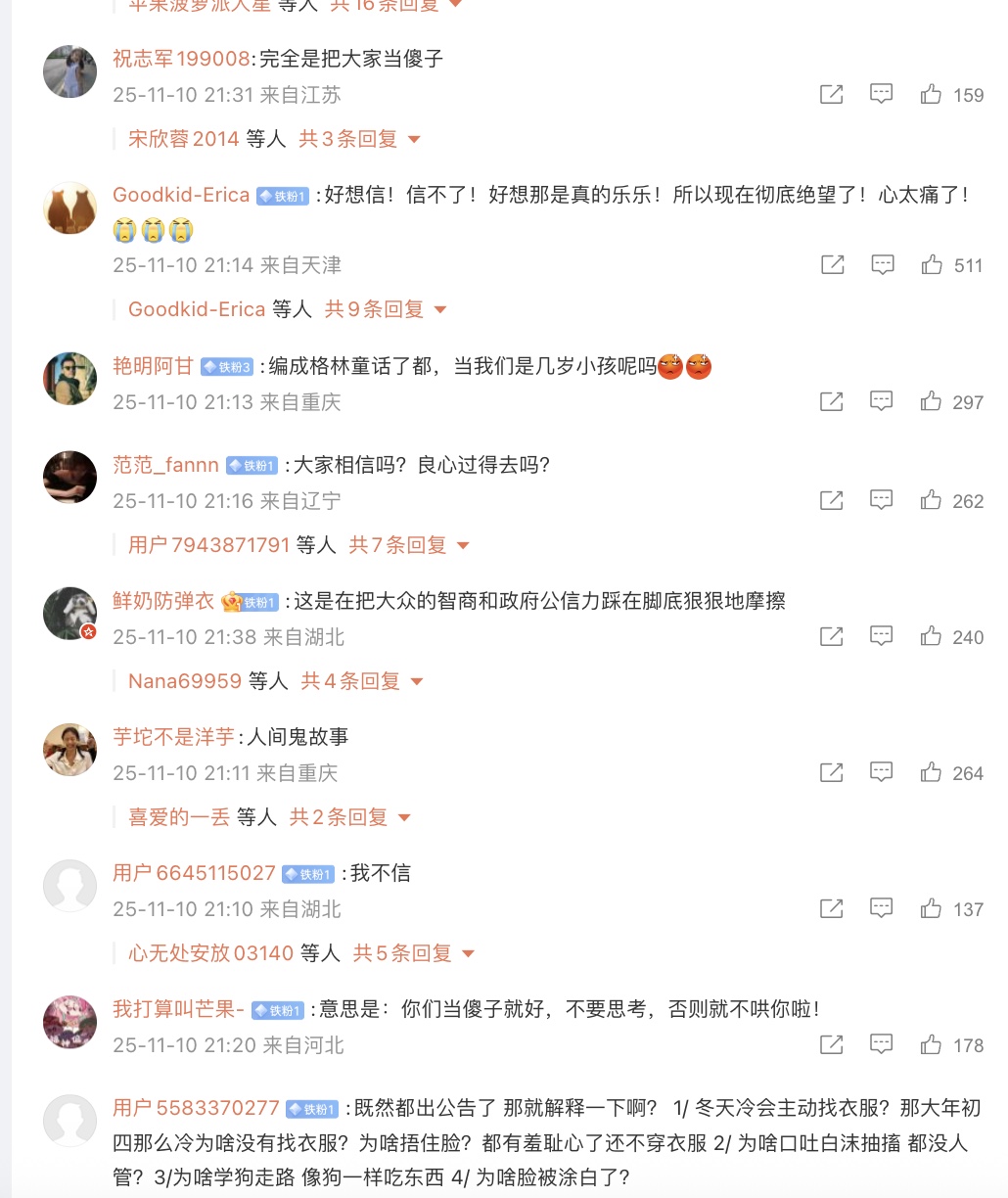Like 芋坨不是洋芋's comment
Viewport: 1008px width, 1198px height.
point(931,773)
